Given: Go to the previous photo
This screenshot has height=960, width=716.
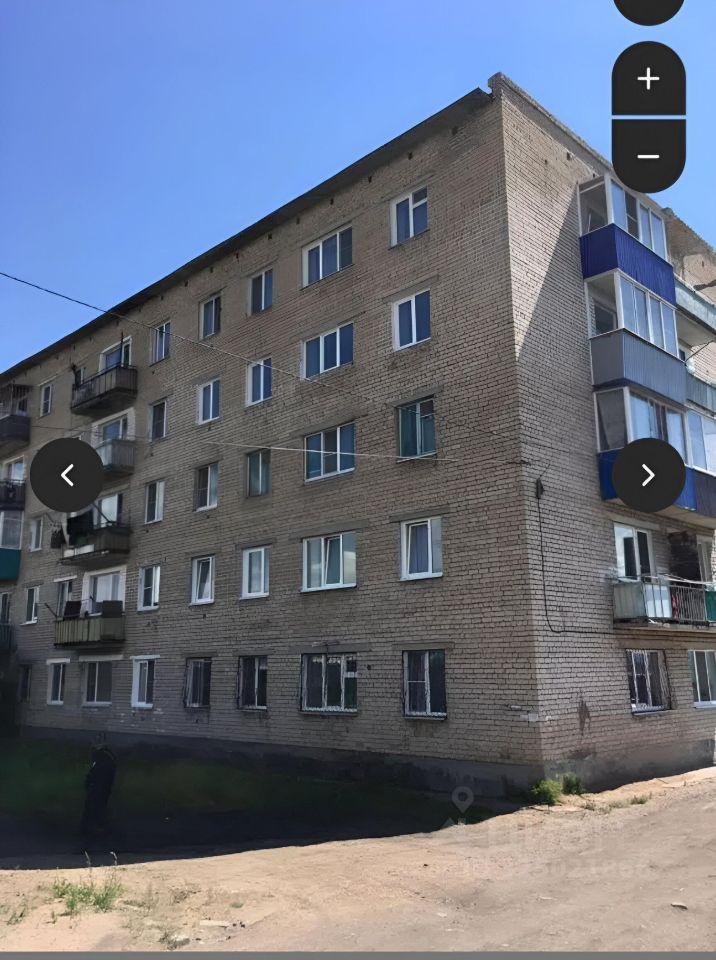Looking at the screenshot, I should pyautogui.click(x=67, y=475).
